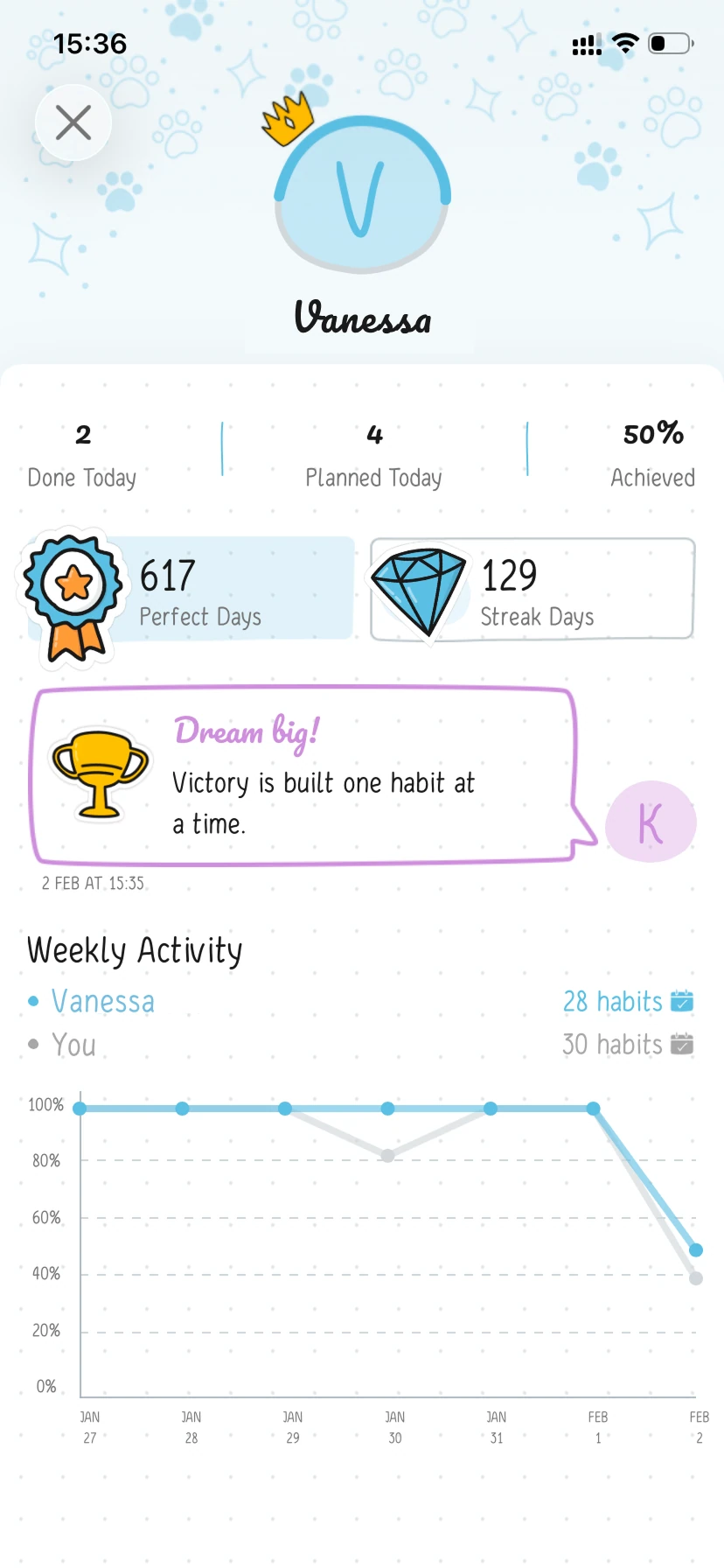This screenshot has width=724, height=1568.
Task: Tap the battery indicator in the status bar
Action: 670,42
